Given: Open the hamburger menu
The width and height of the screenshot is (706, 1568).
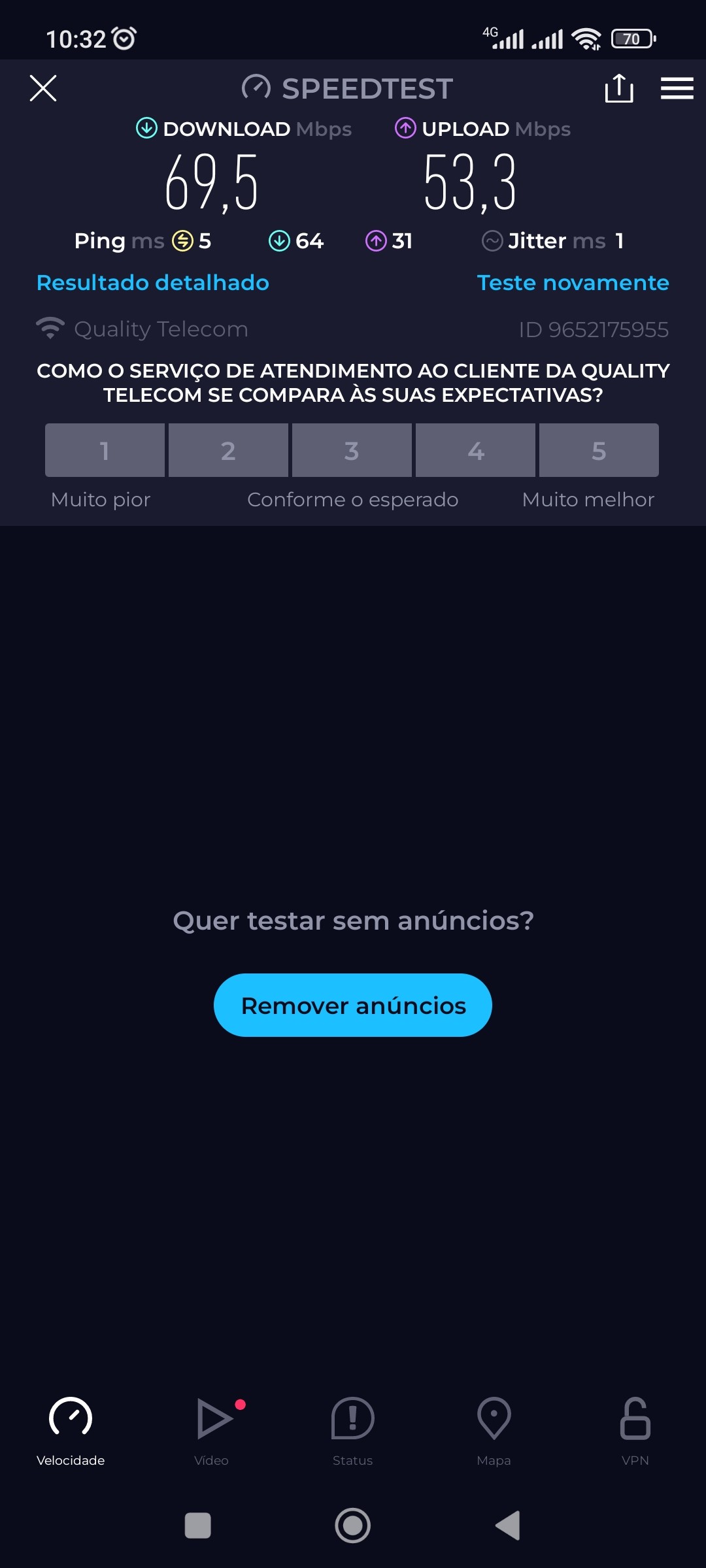Looking at the screenshot, I should (677, 88).
